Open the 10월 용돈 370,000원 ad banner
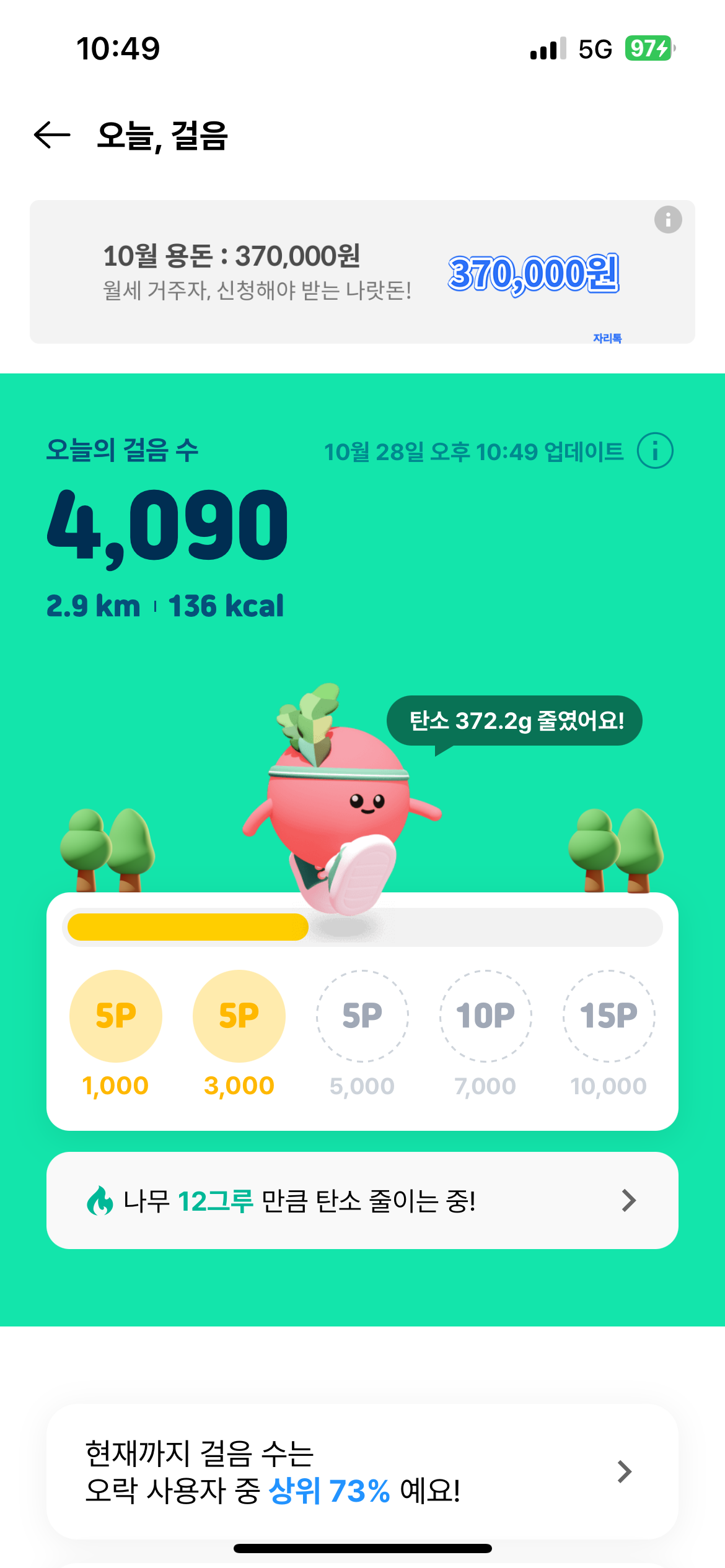 (362, 272)
